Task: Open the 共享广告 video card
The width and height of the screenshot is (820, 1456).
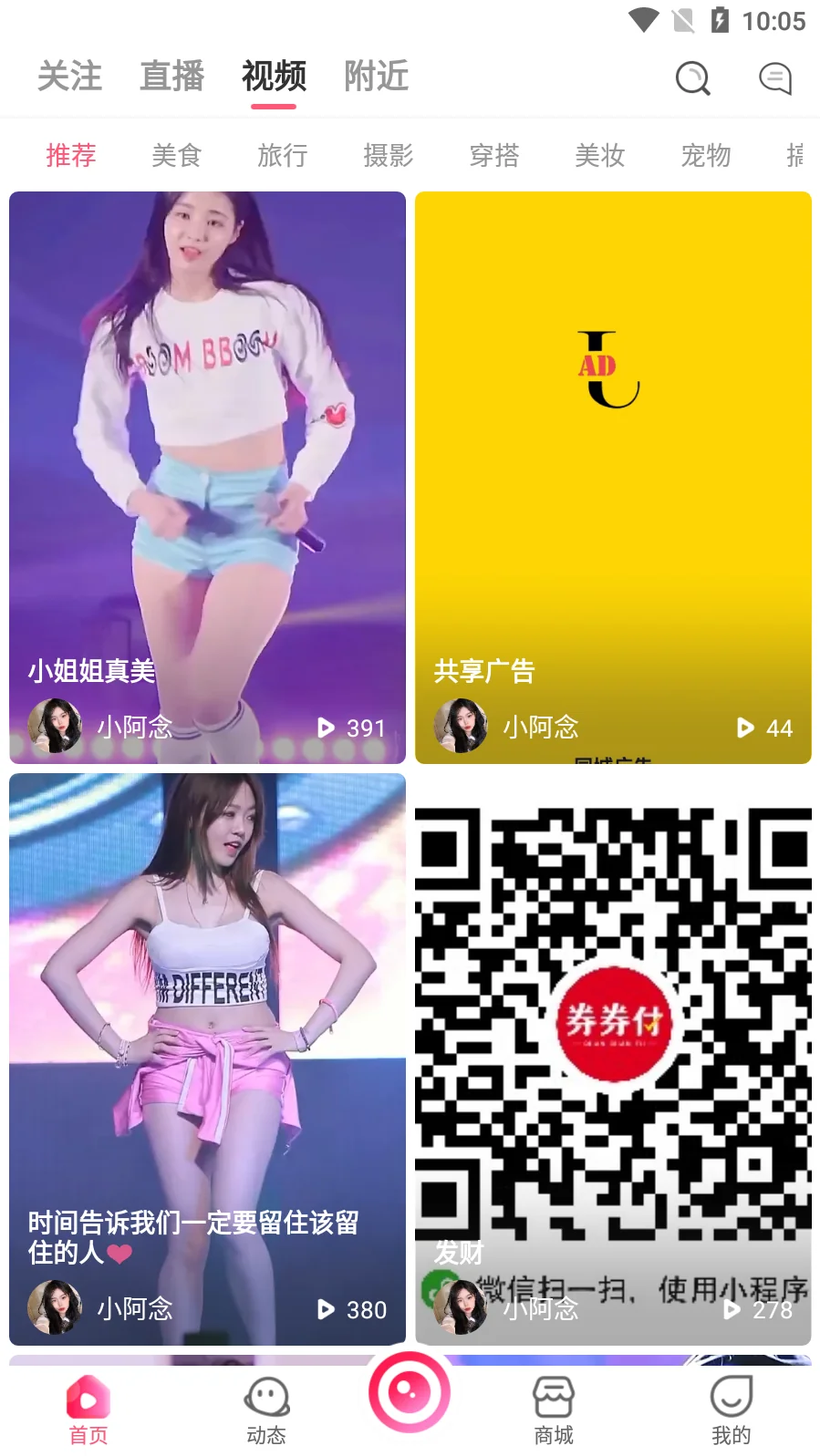Action: point(613,456)
